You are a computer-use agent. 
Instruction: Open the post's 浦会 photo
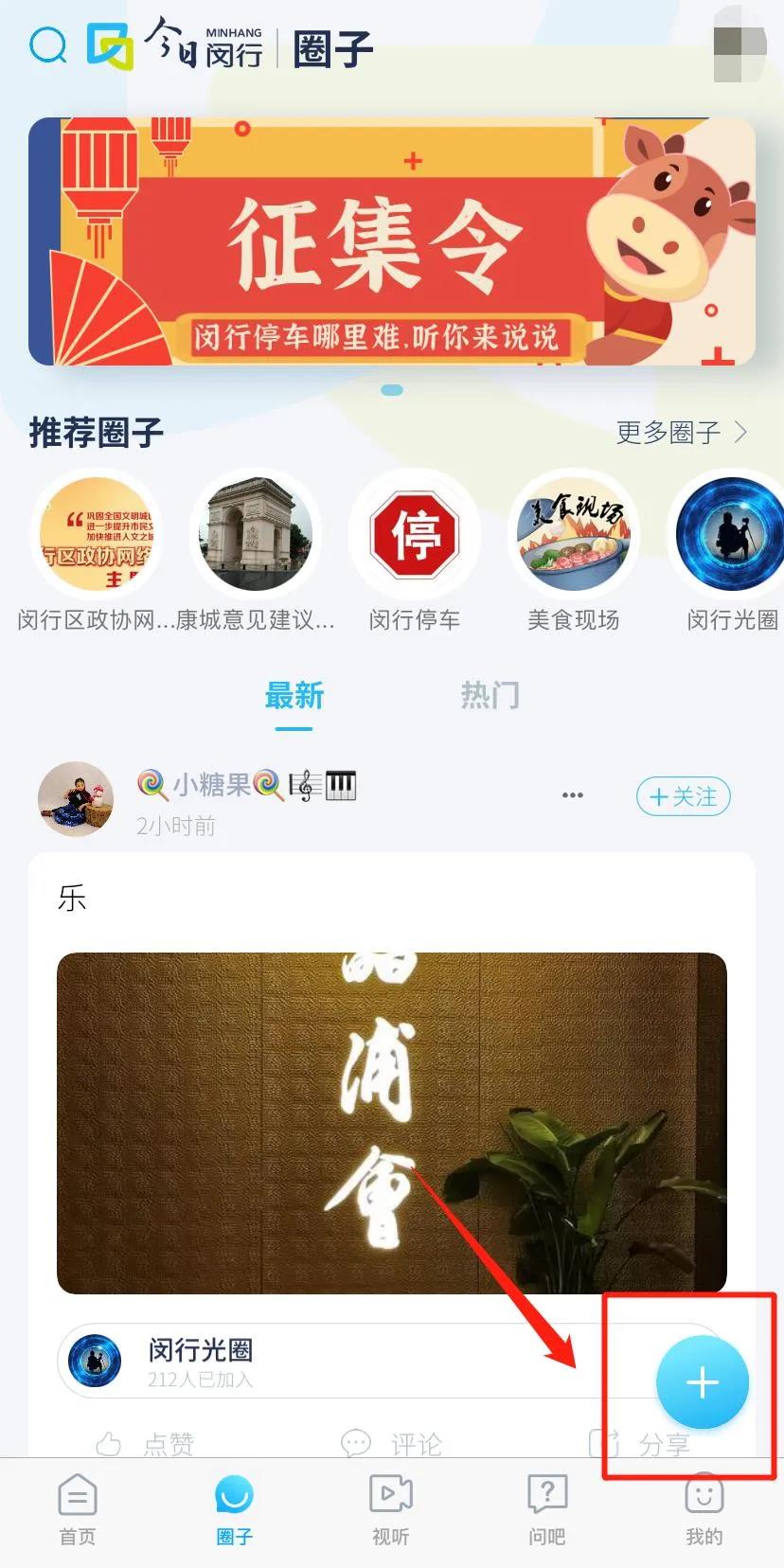coord(392,1122)
